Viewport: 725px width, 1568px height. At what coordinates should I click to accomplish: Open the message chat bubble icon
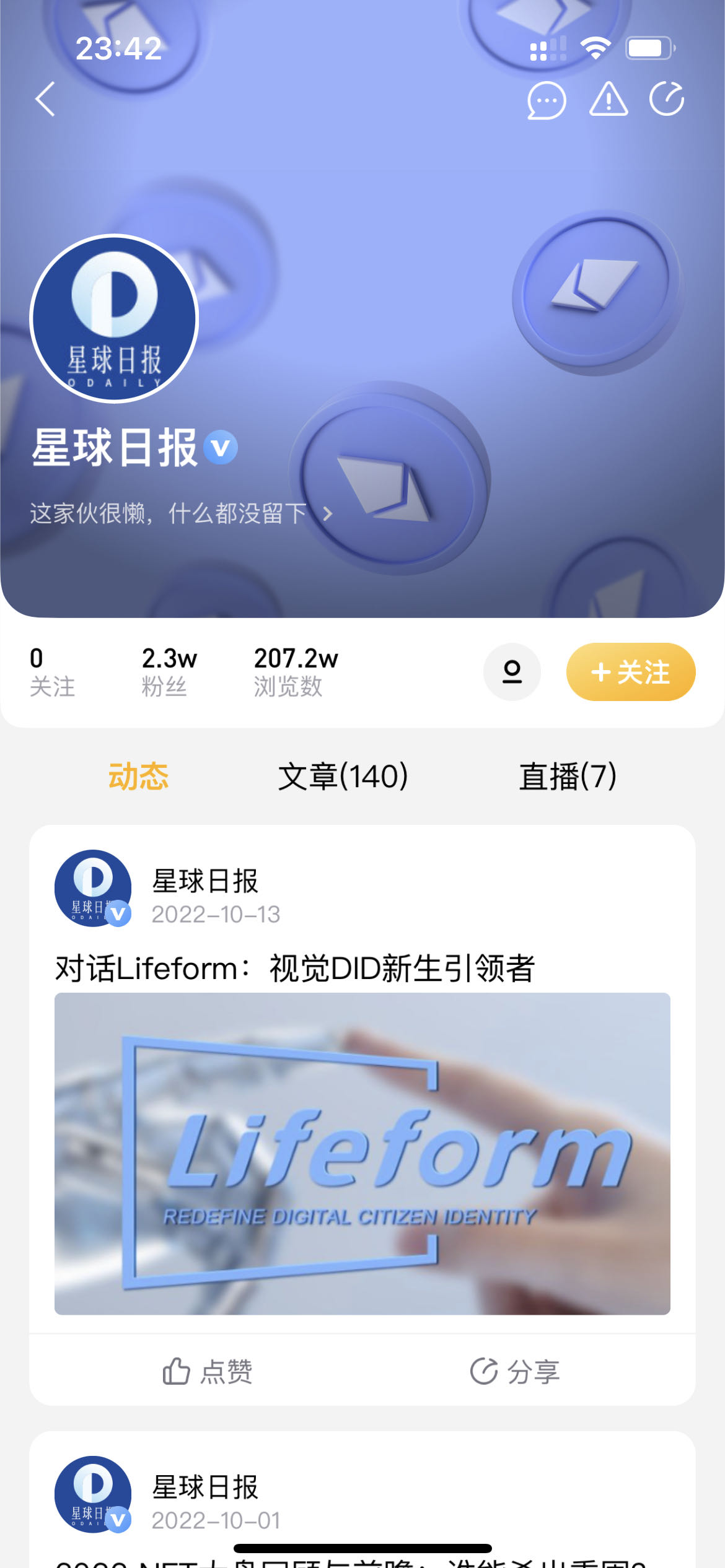[546, 100]
